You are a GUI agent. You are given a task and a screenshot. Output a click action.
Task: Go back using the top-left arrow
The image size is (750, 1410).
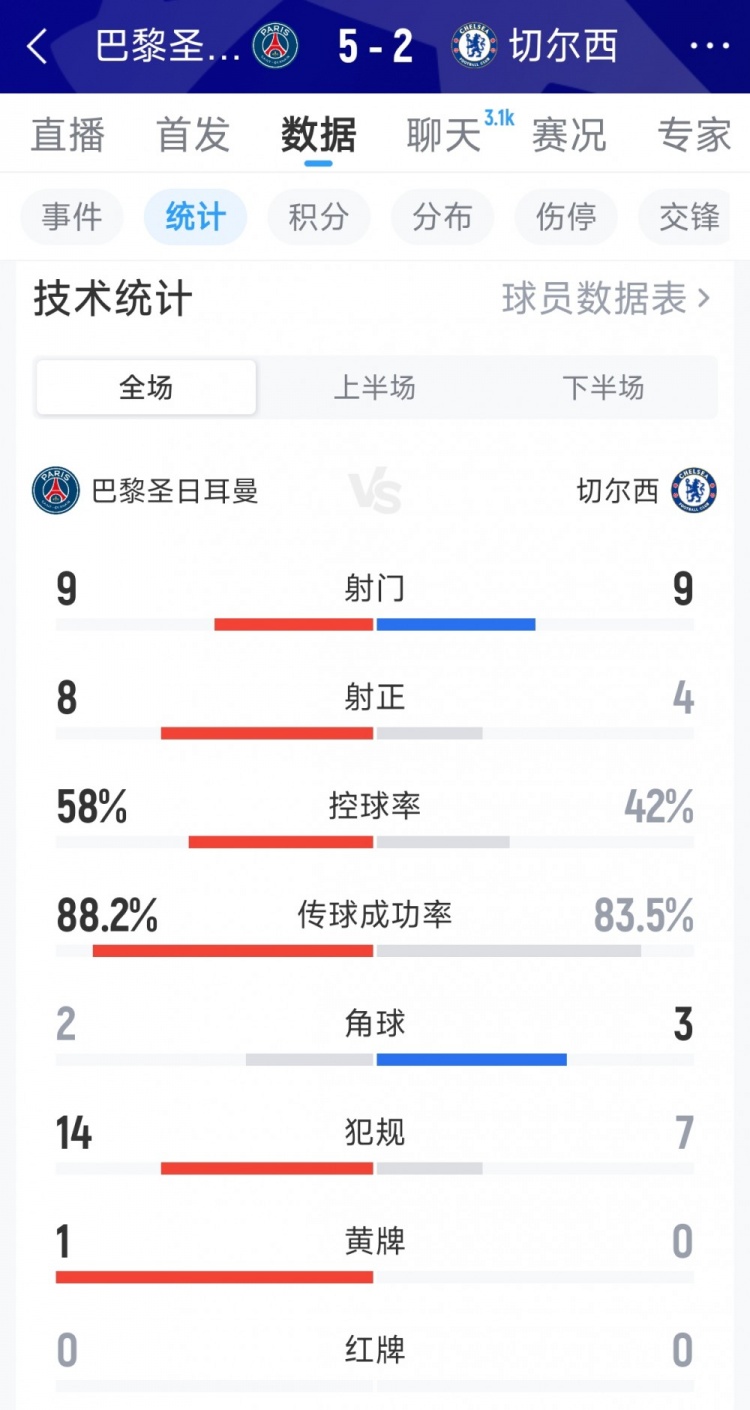[x=37, y=47]
